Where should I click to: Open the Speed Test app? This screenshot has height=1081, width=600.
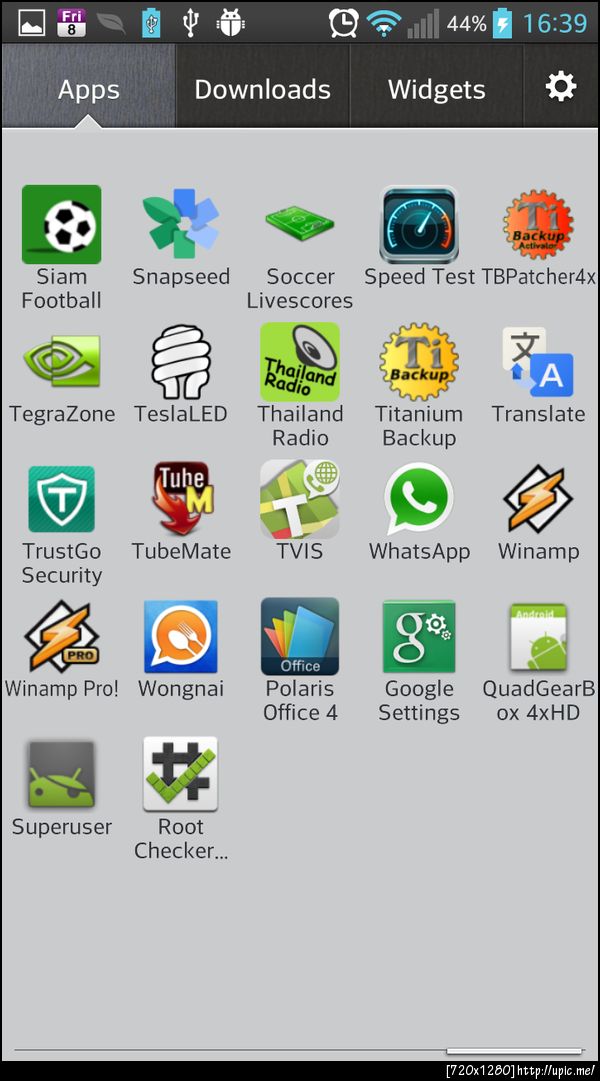pos(419,224)
